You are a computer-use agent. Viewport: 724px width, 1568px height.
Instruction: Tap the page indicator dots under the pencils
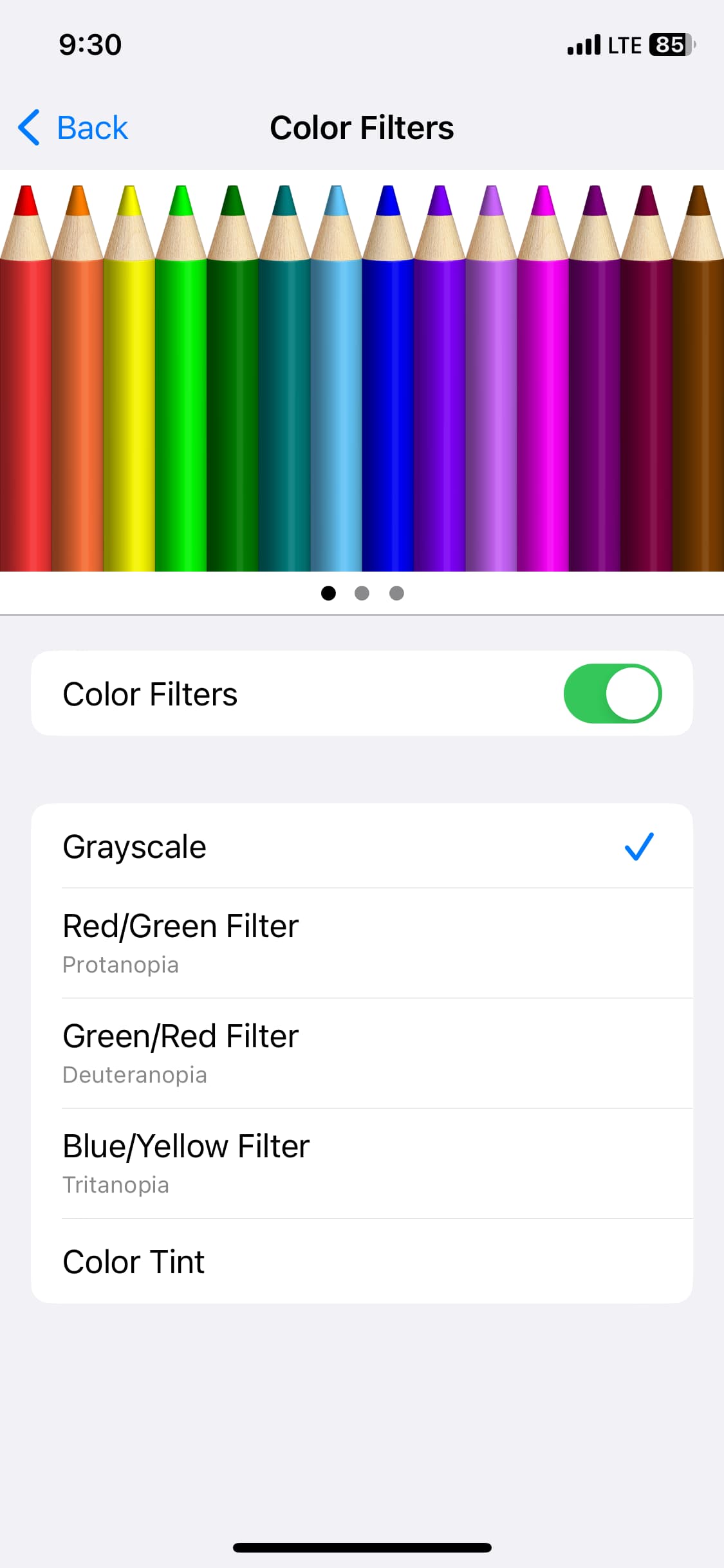(x=362, y=593)
